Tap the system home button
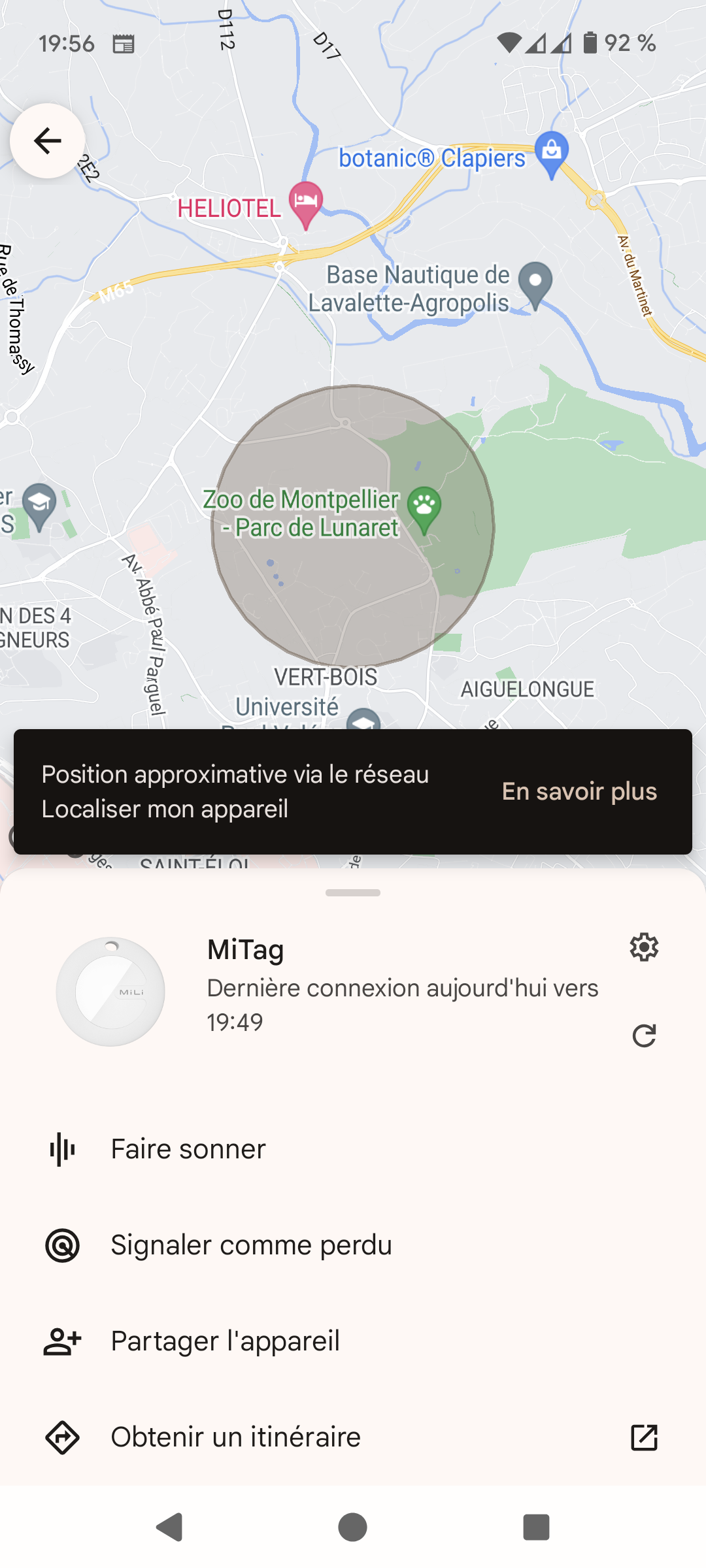Viewport: 706px width, 1568px height. 353,1527
